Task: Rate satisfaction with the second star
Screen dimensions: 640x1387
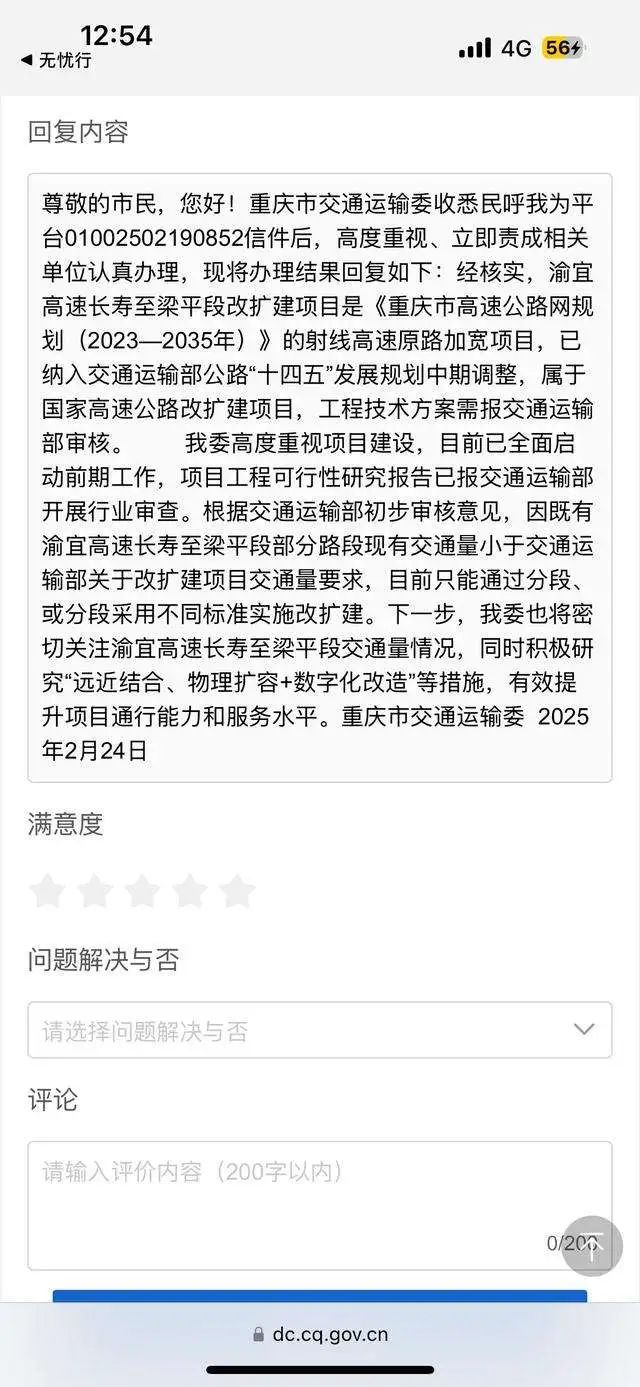Action: pos(95,891)
